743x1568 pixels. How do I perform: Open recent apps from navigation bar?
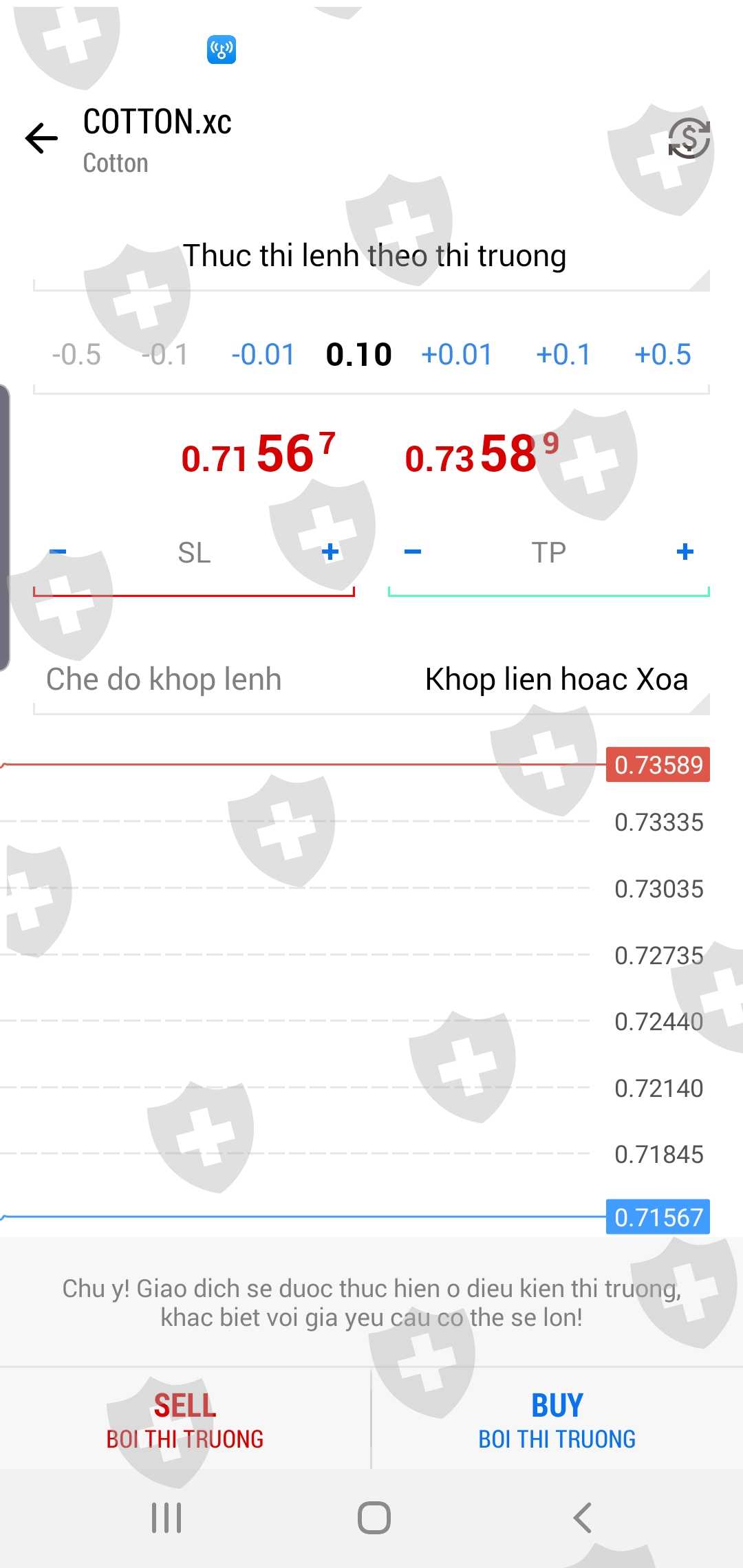166,1518
